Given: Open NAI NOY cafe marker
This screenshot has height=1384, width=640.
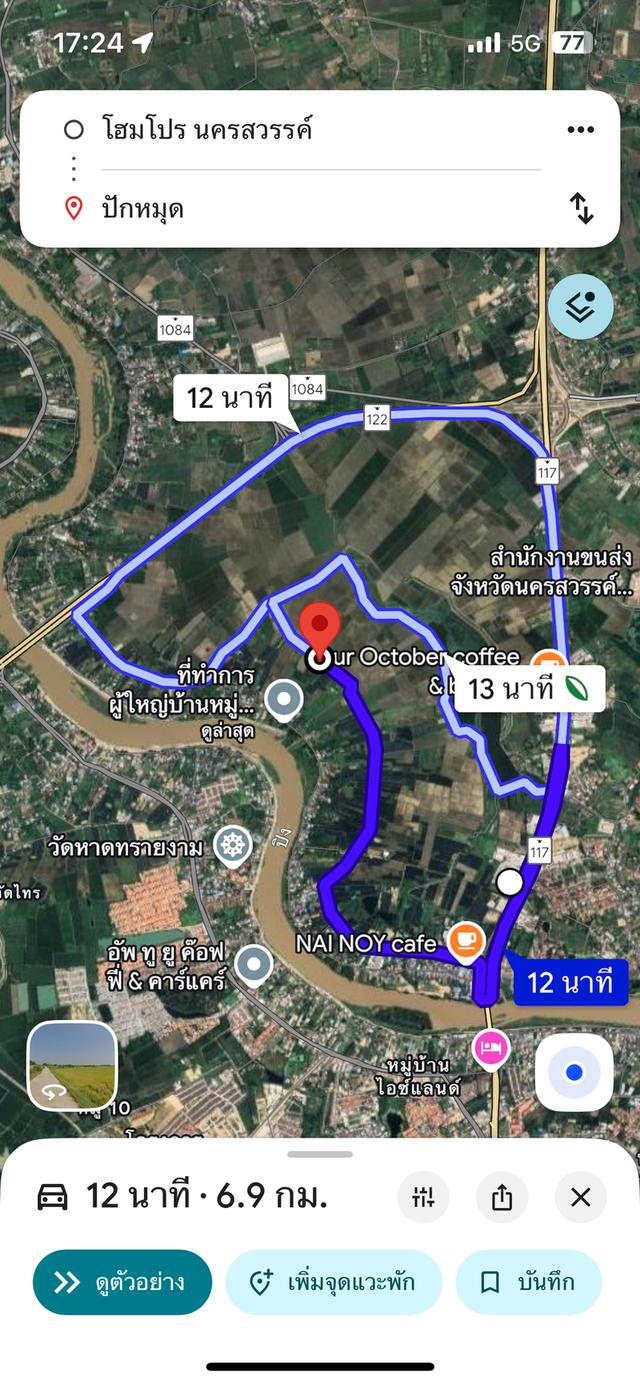Looking at the screenshot, I should (465, 940).
